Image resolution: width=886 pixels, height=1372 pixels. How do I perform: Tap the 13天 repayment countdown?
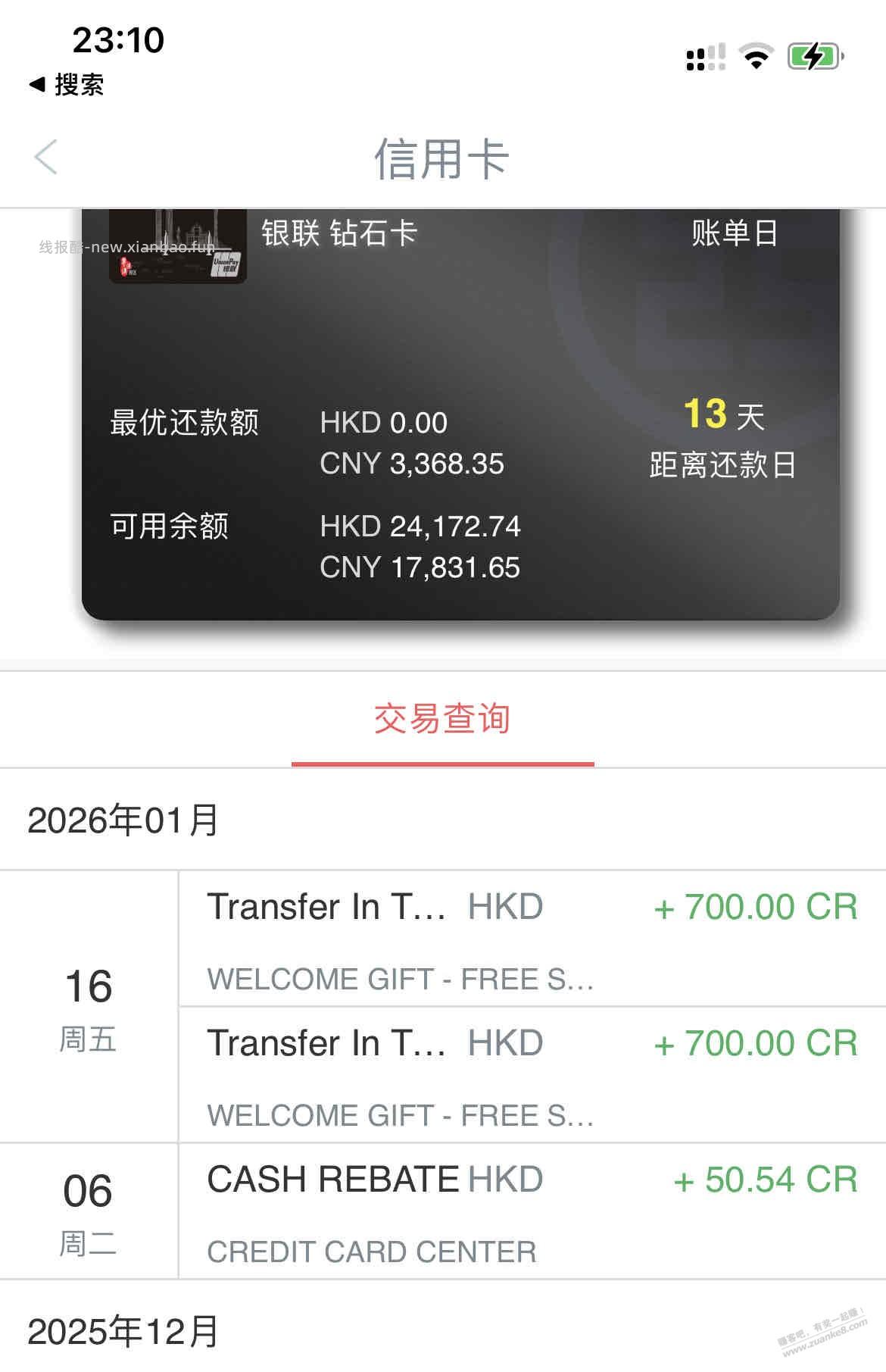[723, 413]
